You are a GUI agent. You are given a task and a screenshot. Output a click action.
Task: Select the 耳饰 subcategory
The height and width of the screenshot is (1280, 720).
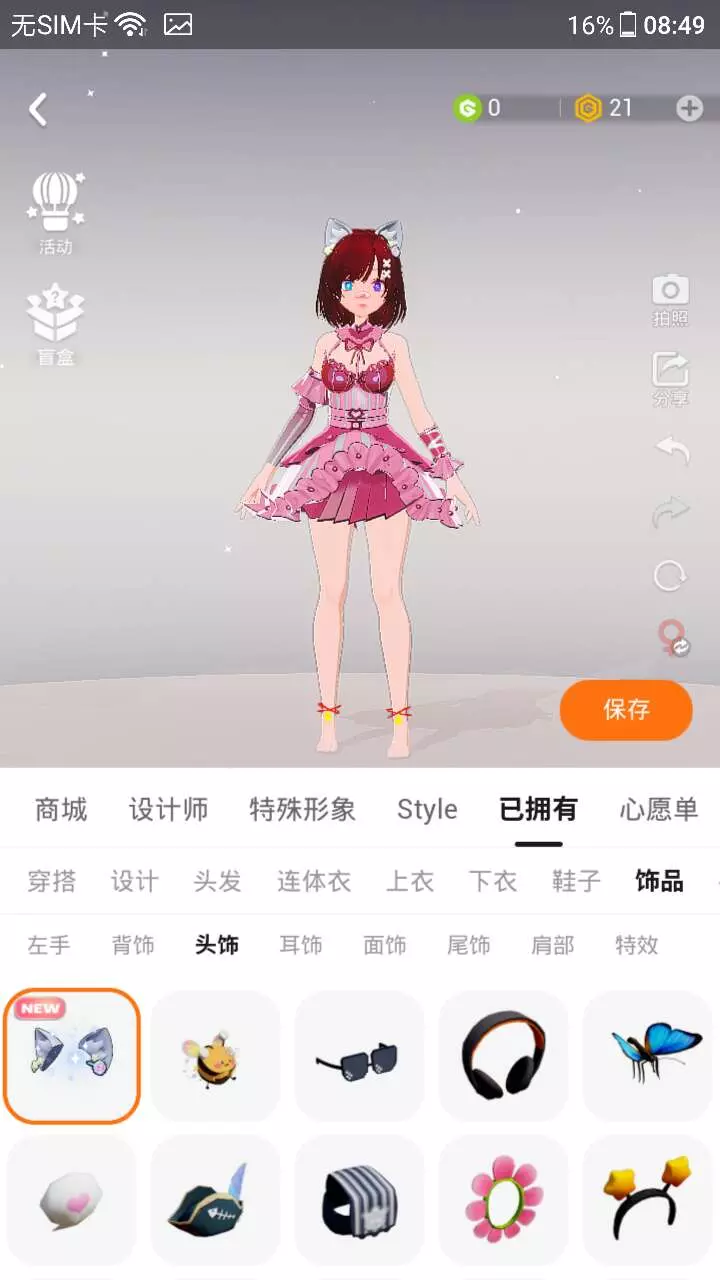coord(301,945)
